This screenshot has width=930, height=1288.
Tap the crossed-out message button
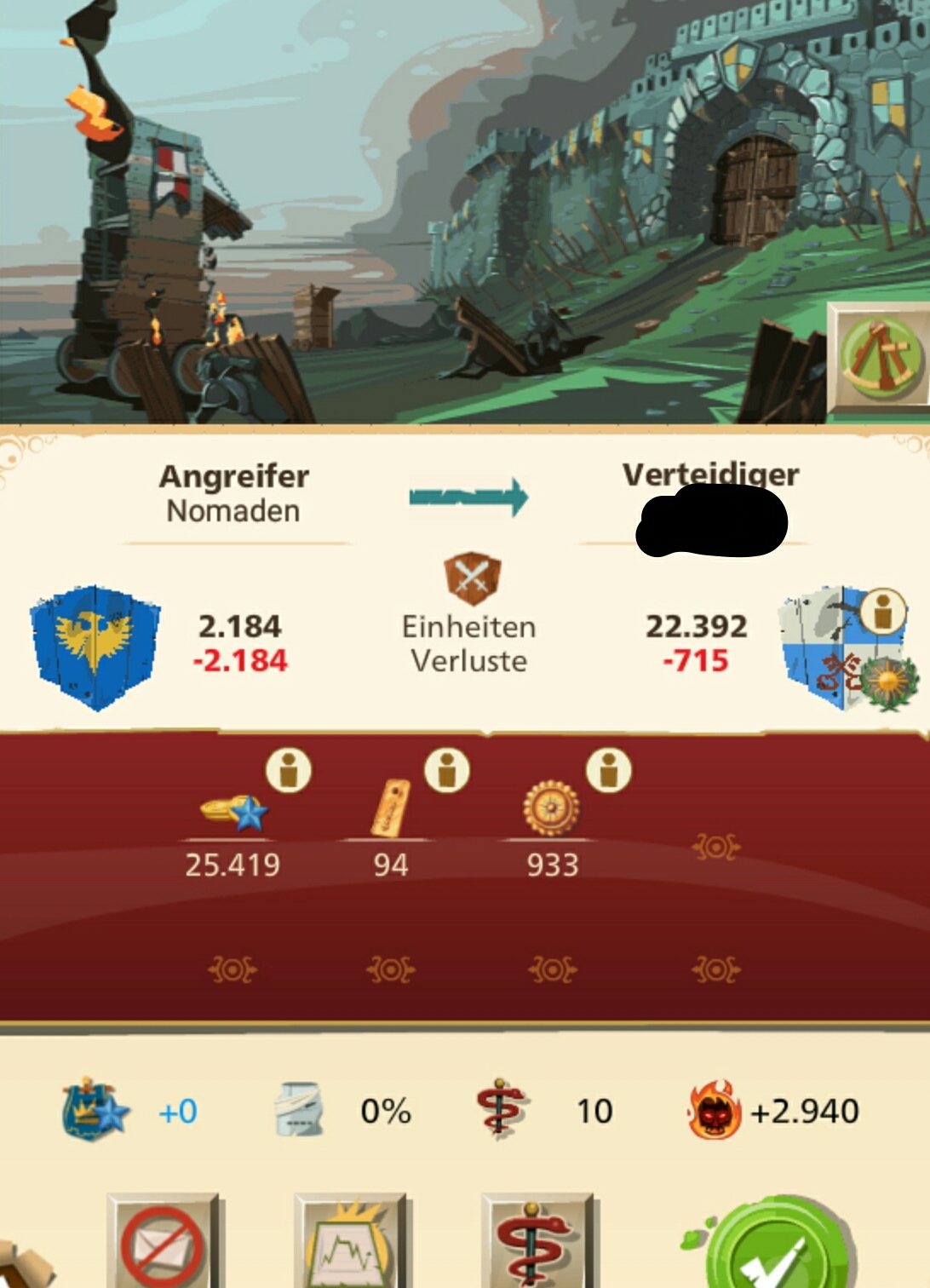[162, 1244]
